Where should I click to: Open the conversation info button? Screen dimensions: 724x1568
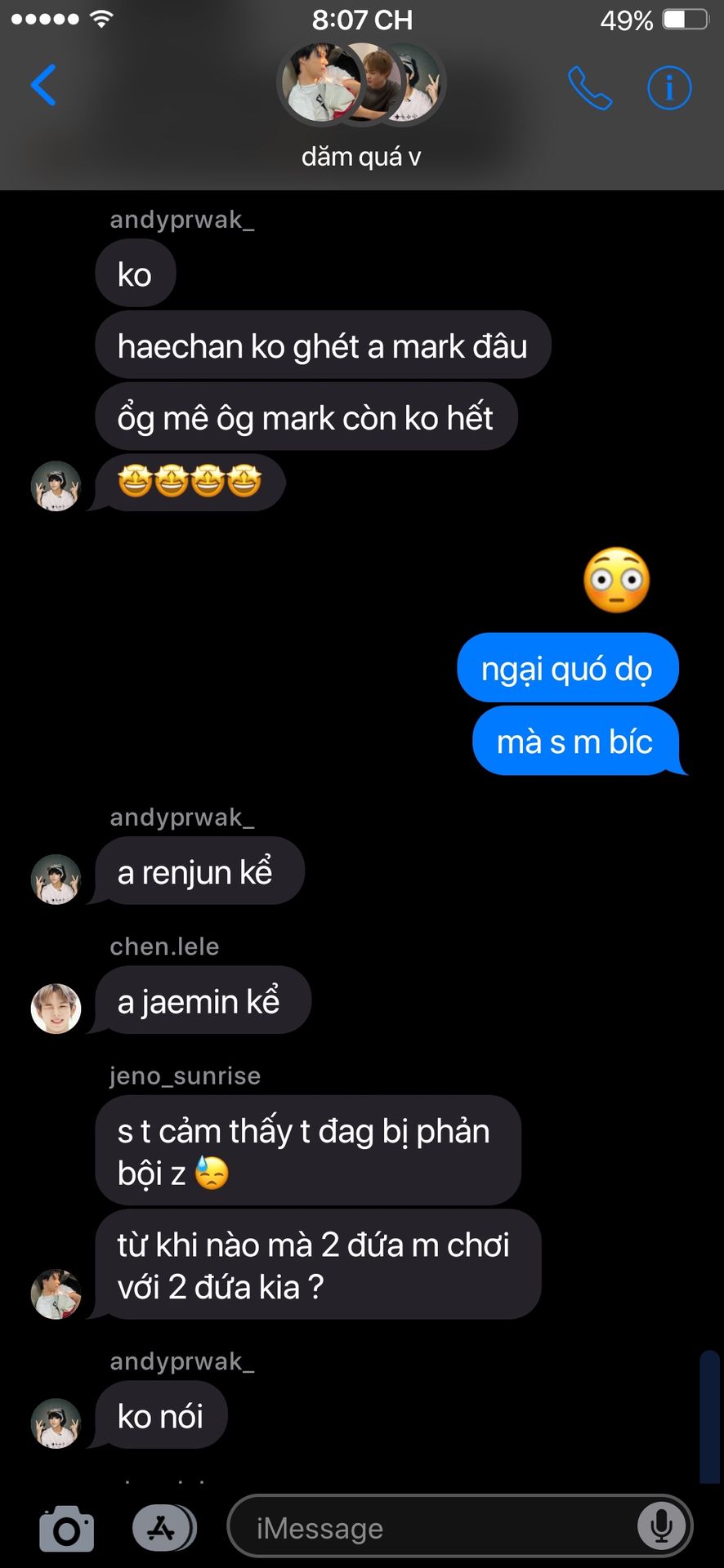(669, 87)
